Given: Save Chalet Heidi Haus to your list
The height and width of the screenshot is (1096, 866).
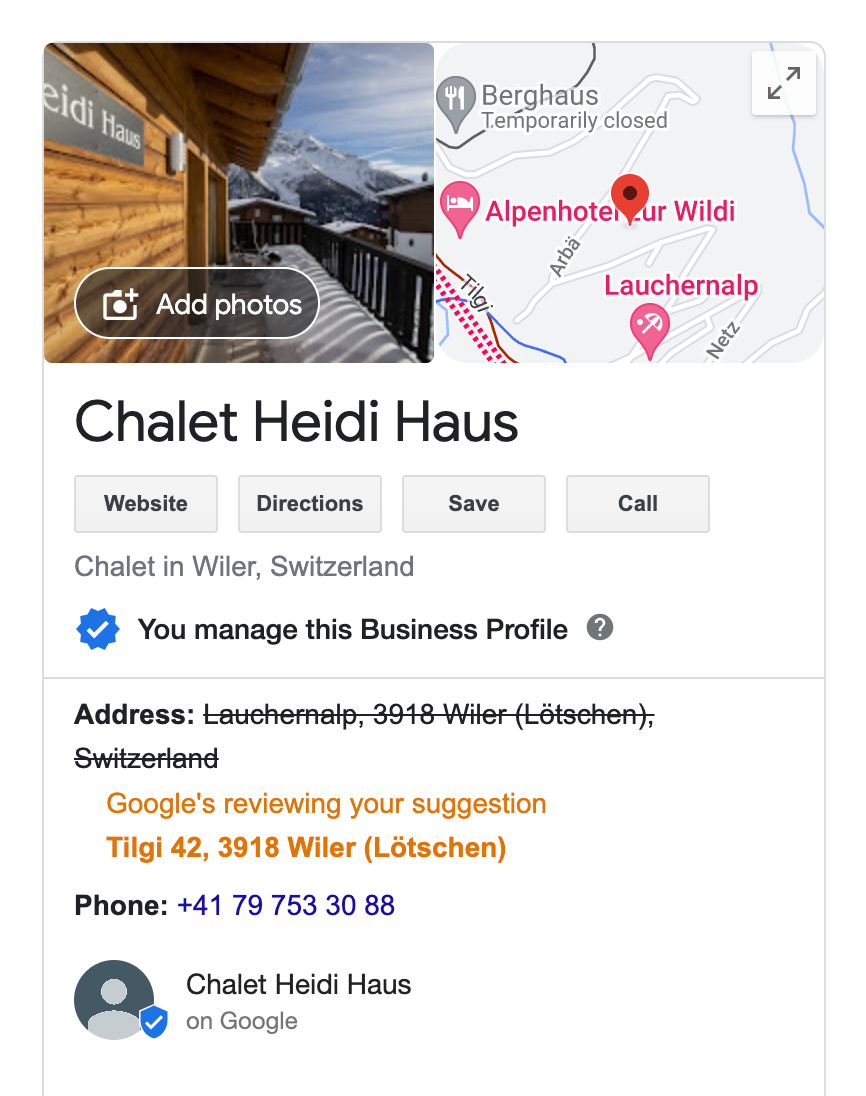Looking at the screenshot, I should 473,503.
